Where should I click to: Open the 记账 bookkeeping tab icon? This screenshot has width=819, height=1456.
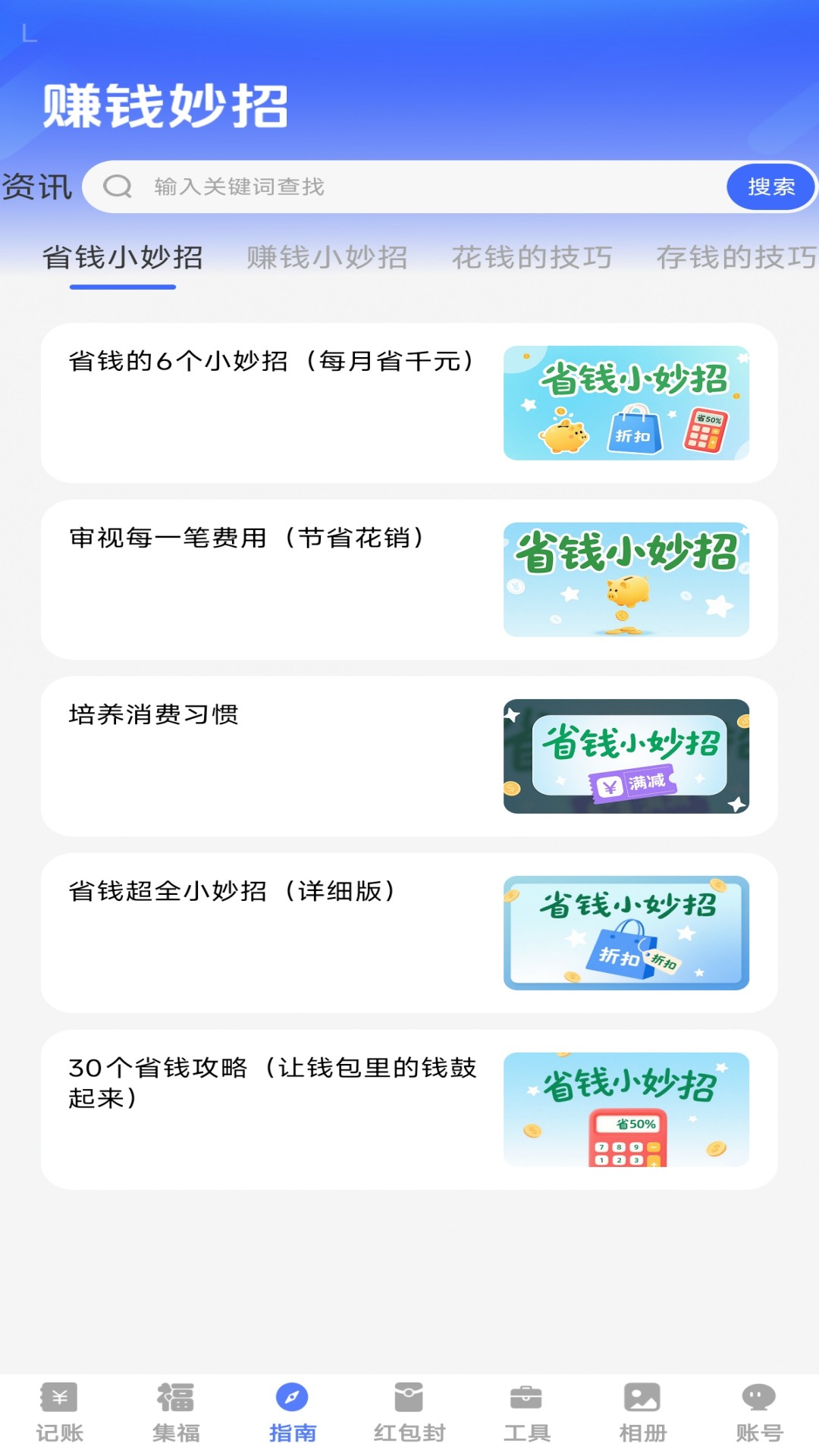(x=59, y=1410)
